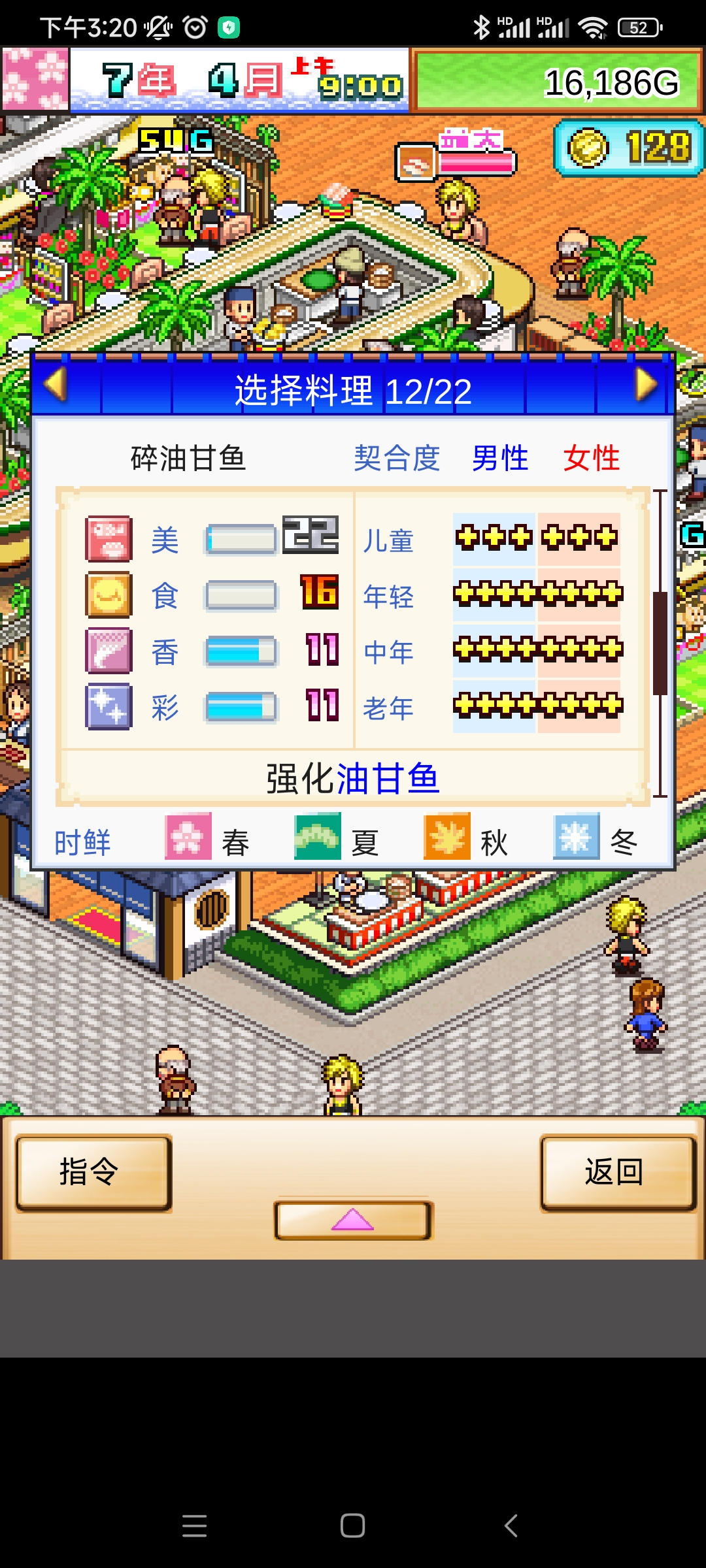The image size is (706, 1568).
Task: Tap the Android back navigation button
Action: tap(511, 1526)
